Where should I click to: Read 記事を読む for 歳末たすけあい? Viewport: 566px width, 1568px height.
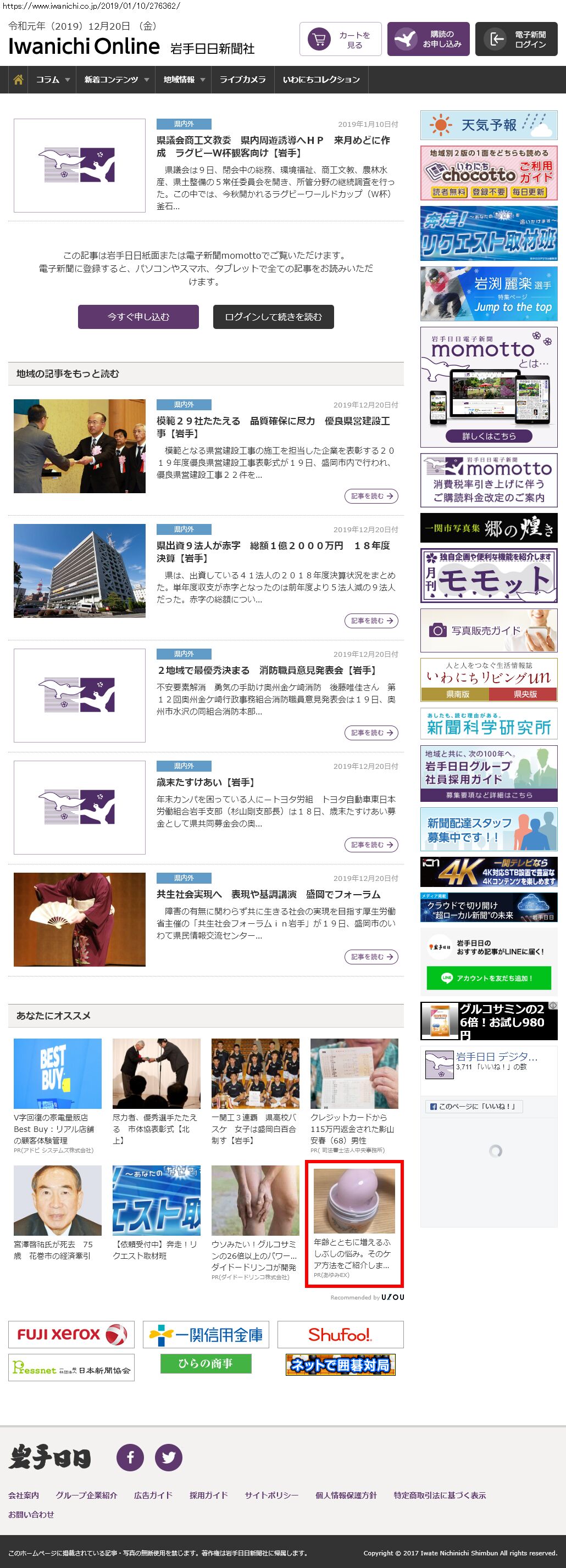click(x=371, y=845)
